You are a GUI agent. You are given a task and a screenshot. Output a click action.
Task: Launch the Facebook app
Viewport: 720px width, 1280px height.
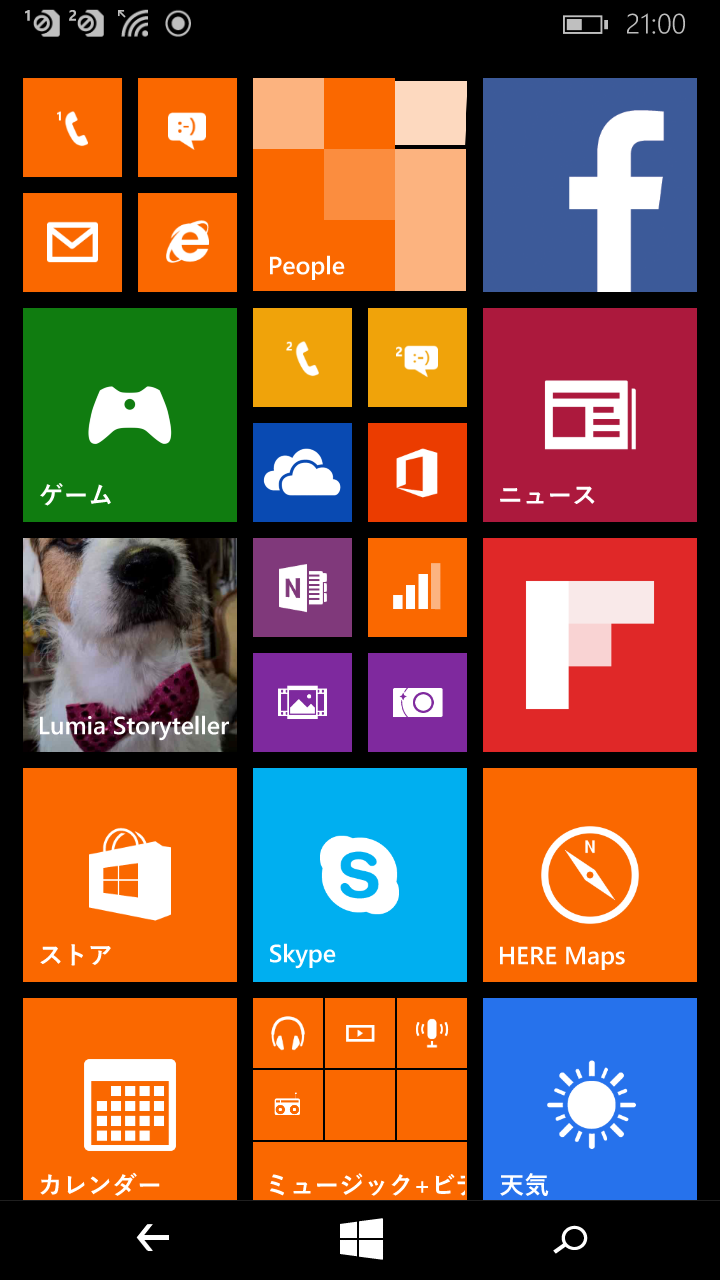click(590, 185)
